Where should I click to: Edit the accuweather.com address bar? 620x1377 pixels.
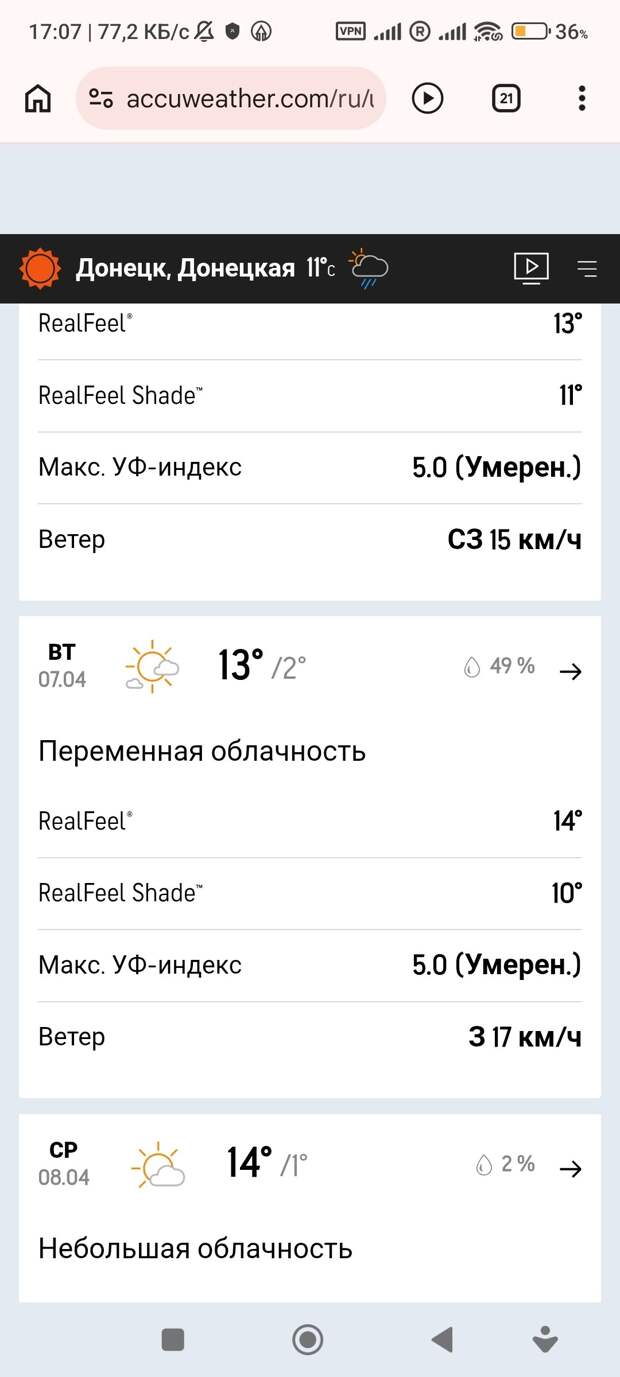point(249,98)
